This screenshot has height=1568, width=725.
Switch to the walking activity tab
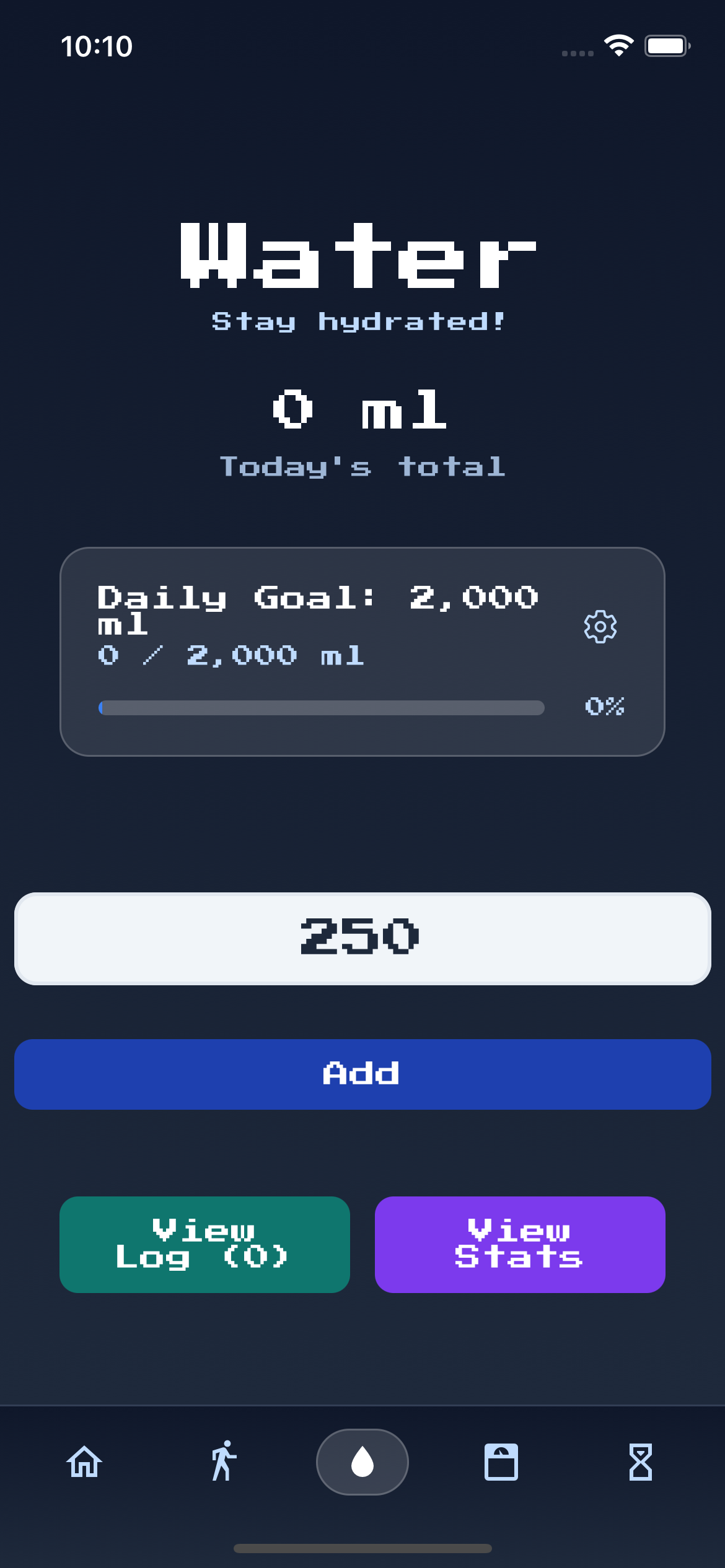pos(224,1461)
